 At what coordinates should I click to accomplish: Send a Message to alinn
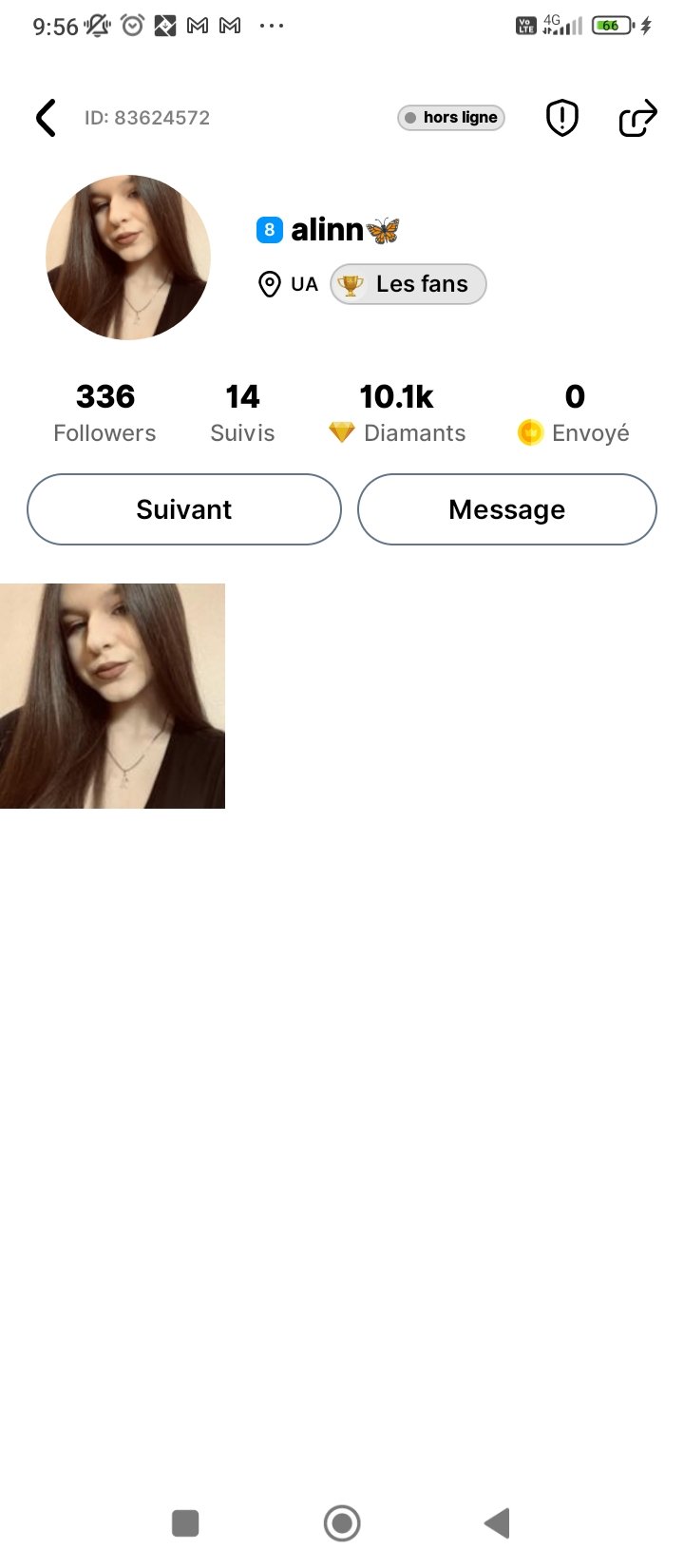(506, 509)
